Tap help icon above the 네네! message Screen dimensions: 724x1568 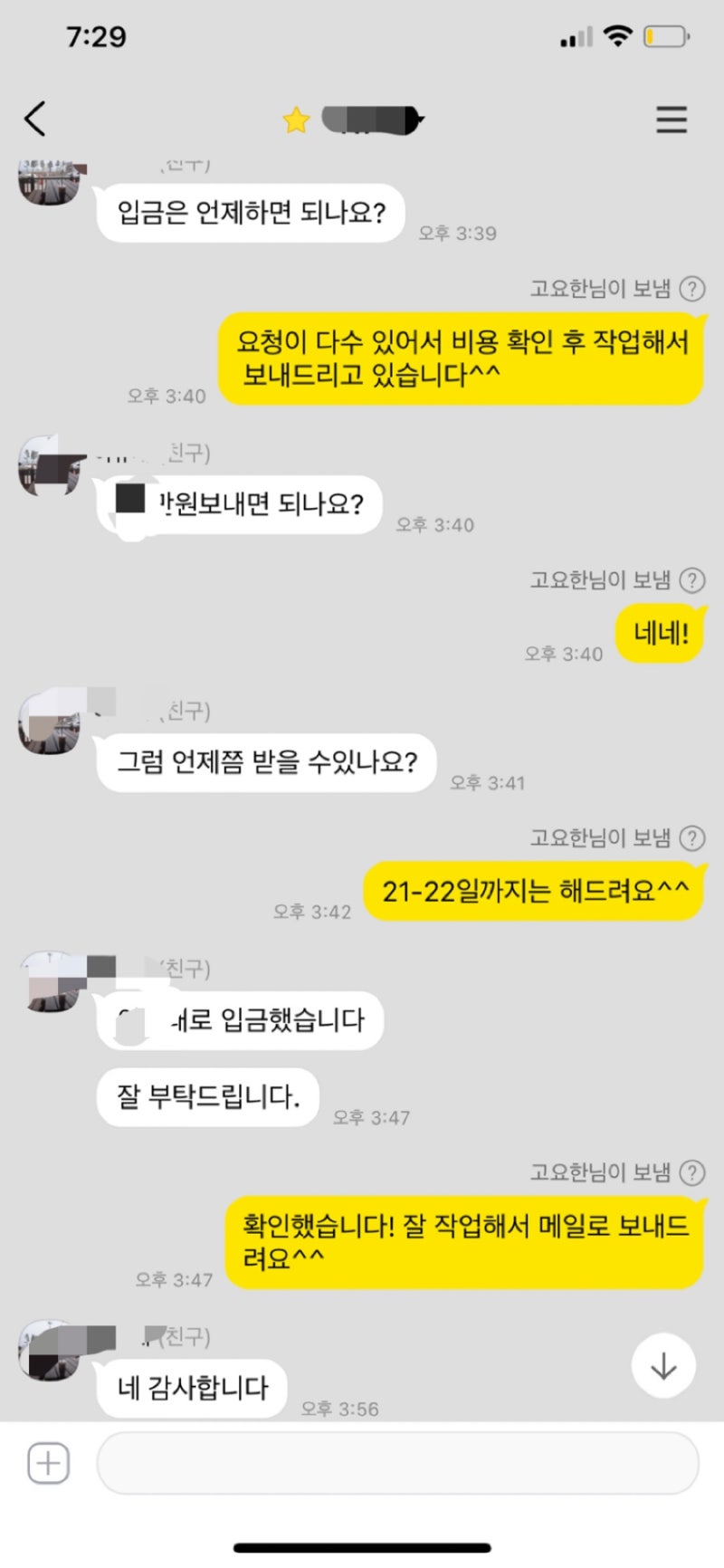pos(692,580)
